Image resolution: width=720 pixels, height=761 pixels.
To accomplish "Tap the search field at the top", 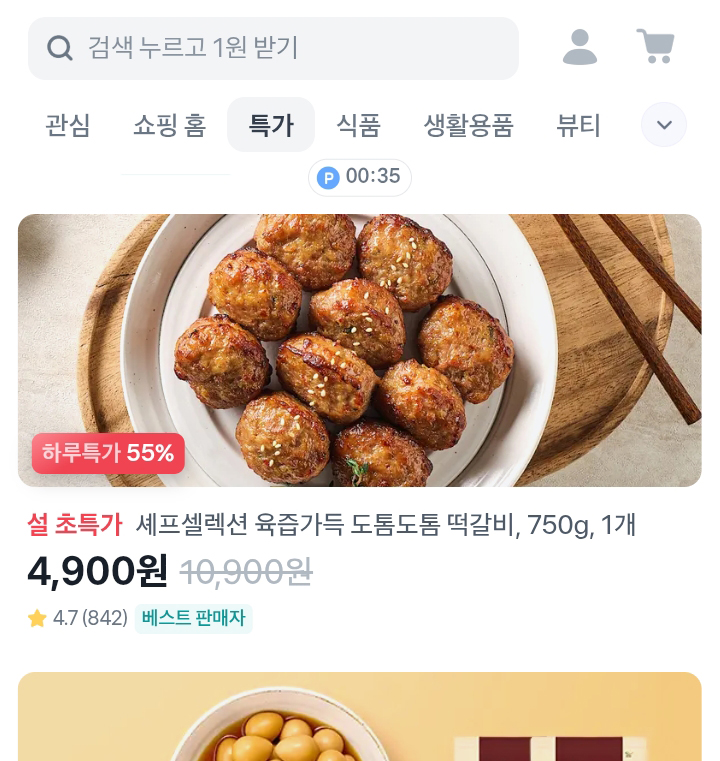I will (272, 48).
